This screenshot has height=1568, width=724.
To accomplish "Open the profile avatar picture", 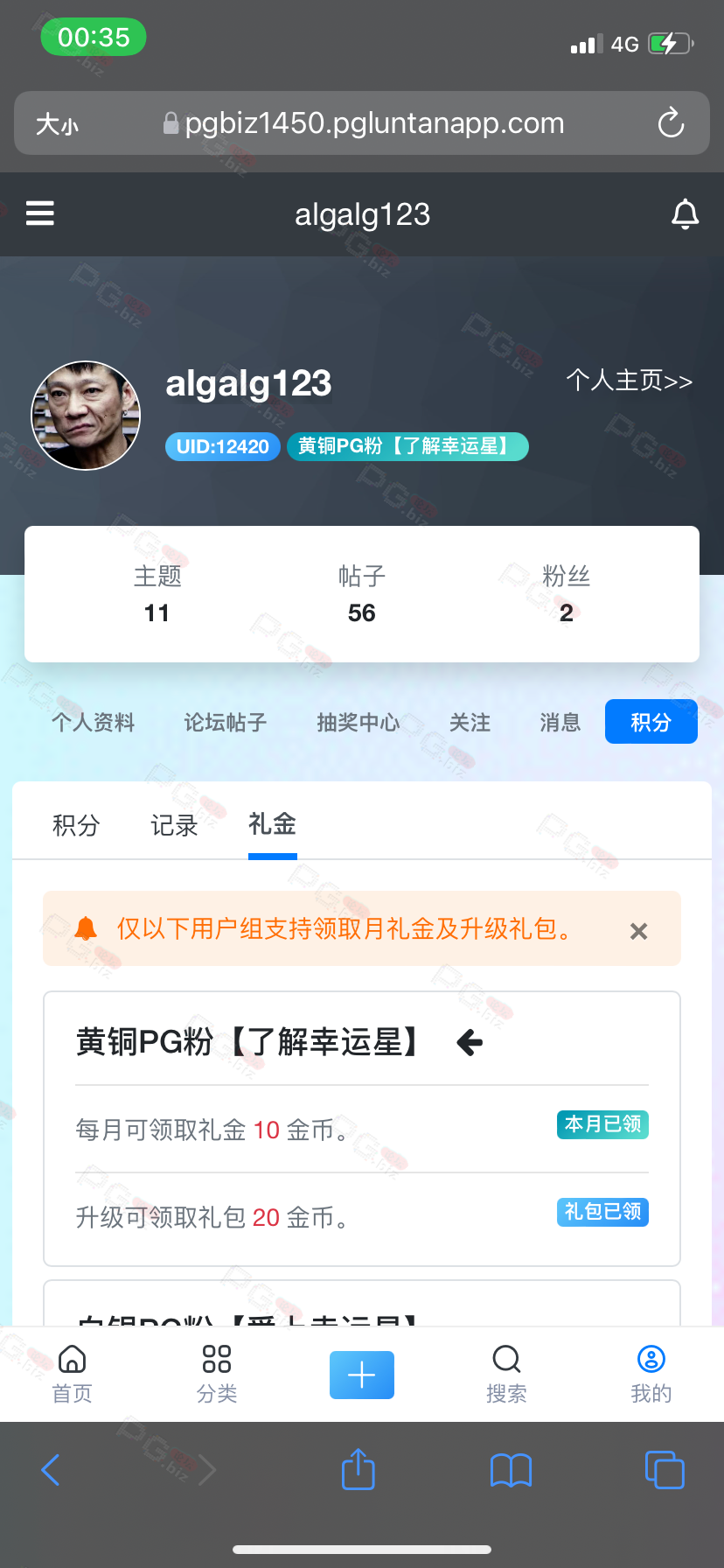I will click(86, 416).
